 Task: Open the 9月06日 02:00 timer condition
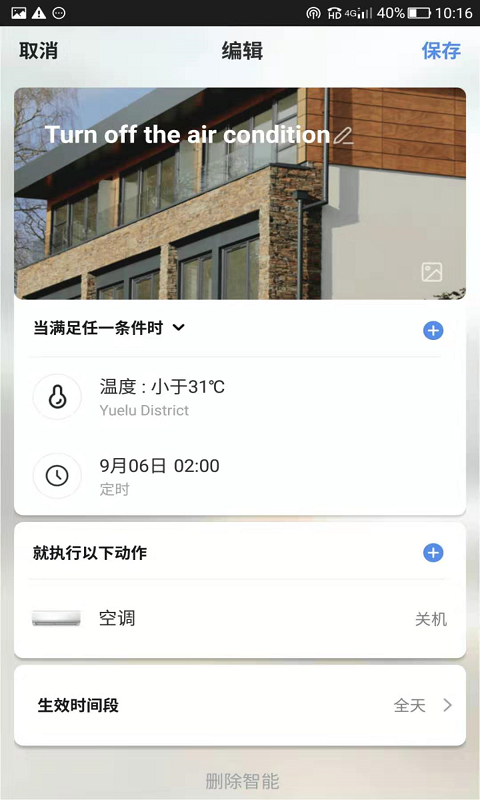(x=240, y=476)
